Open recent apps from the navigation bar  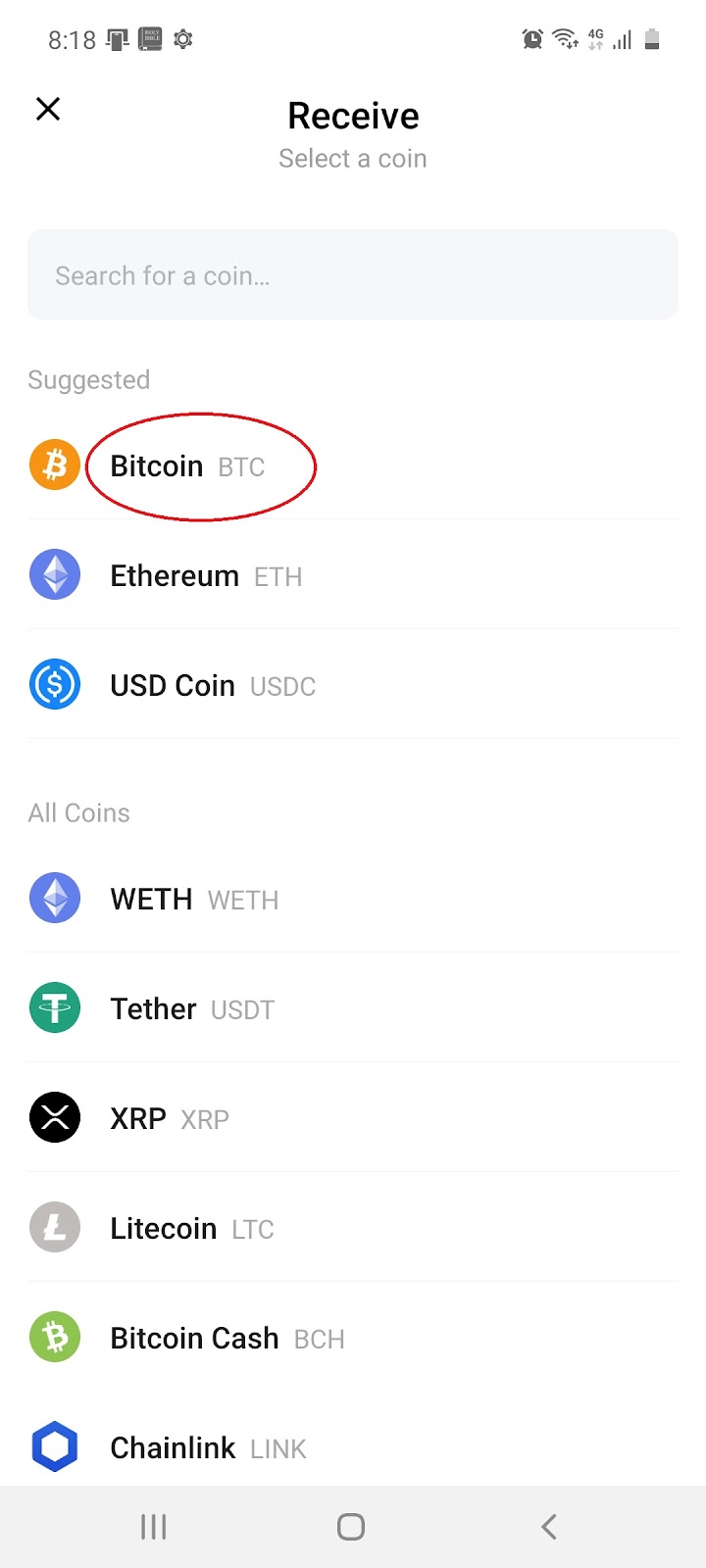pos(154,1526)
